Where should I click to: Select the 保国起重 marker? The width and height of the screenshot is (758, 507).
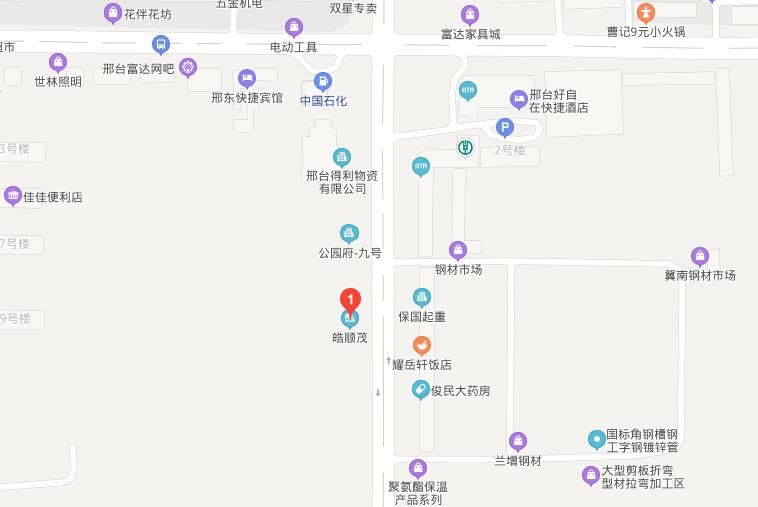coord(422,297)
